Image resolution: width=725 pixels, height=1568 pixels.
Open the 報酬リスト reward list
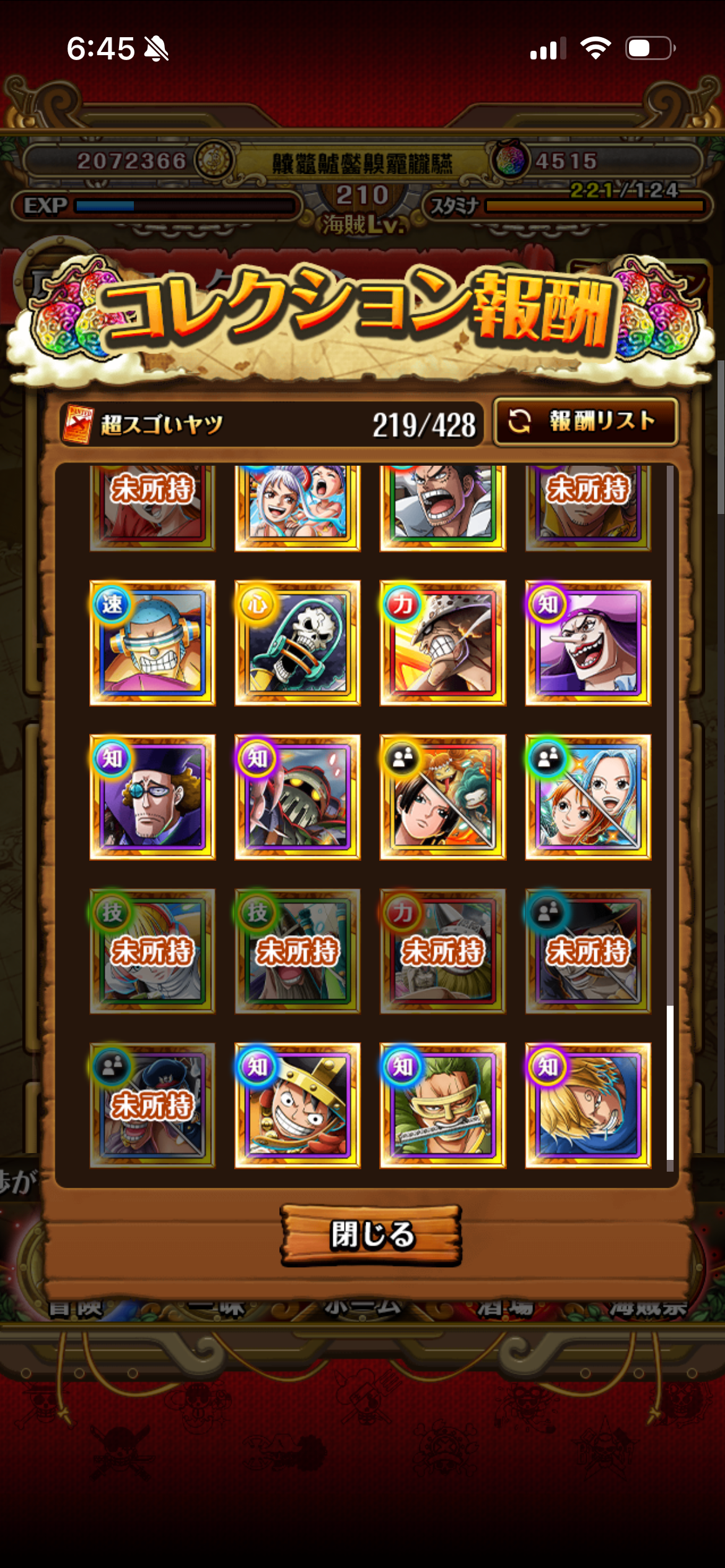[586, 422]
